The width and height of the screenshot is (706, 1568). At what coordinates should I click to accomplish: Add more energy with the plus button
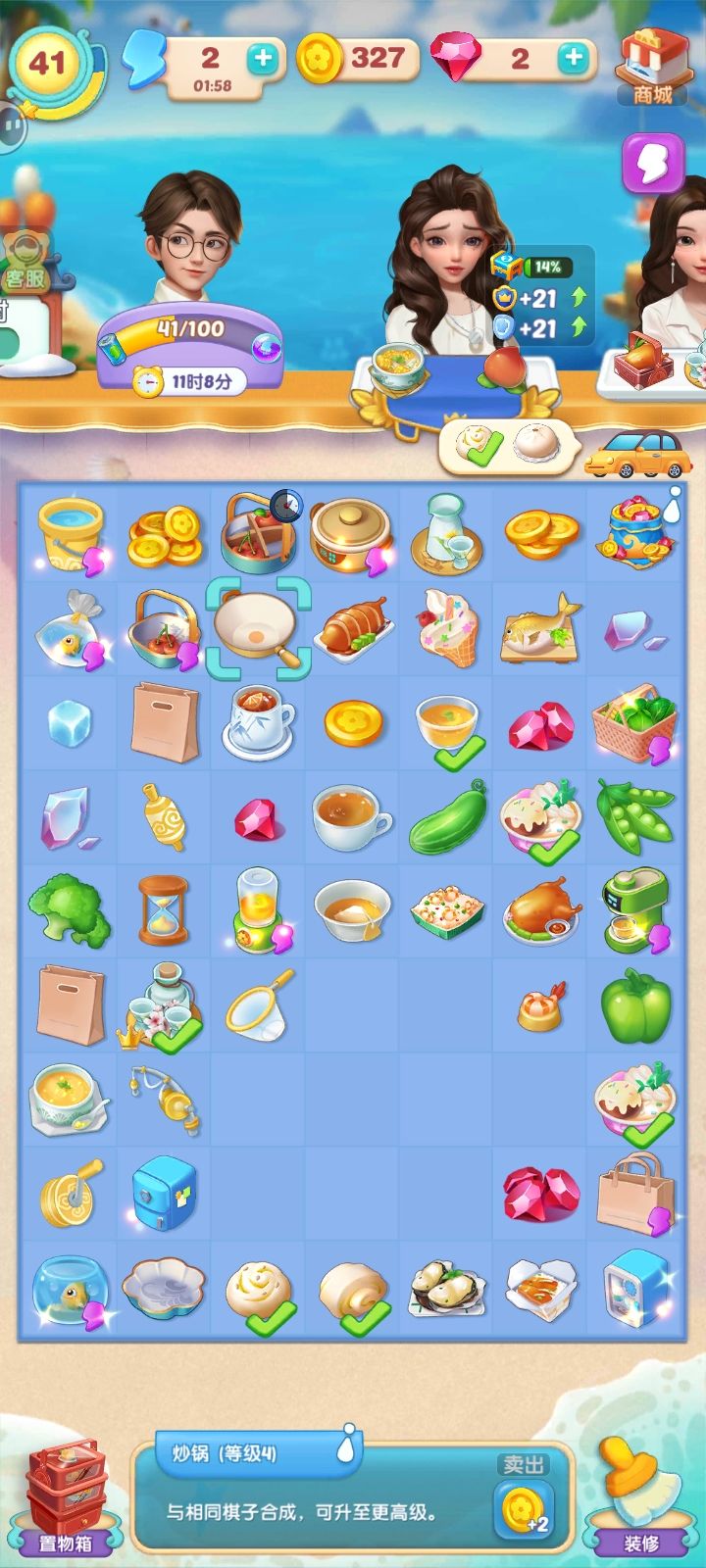(263, 59)
